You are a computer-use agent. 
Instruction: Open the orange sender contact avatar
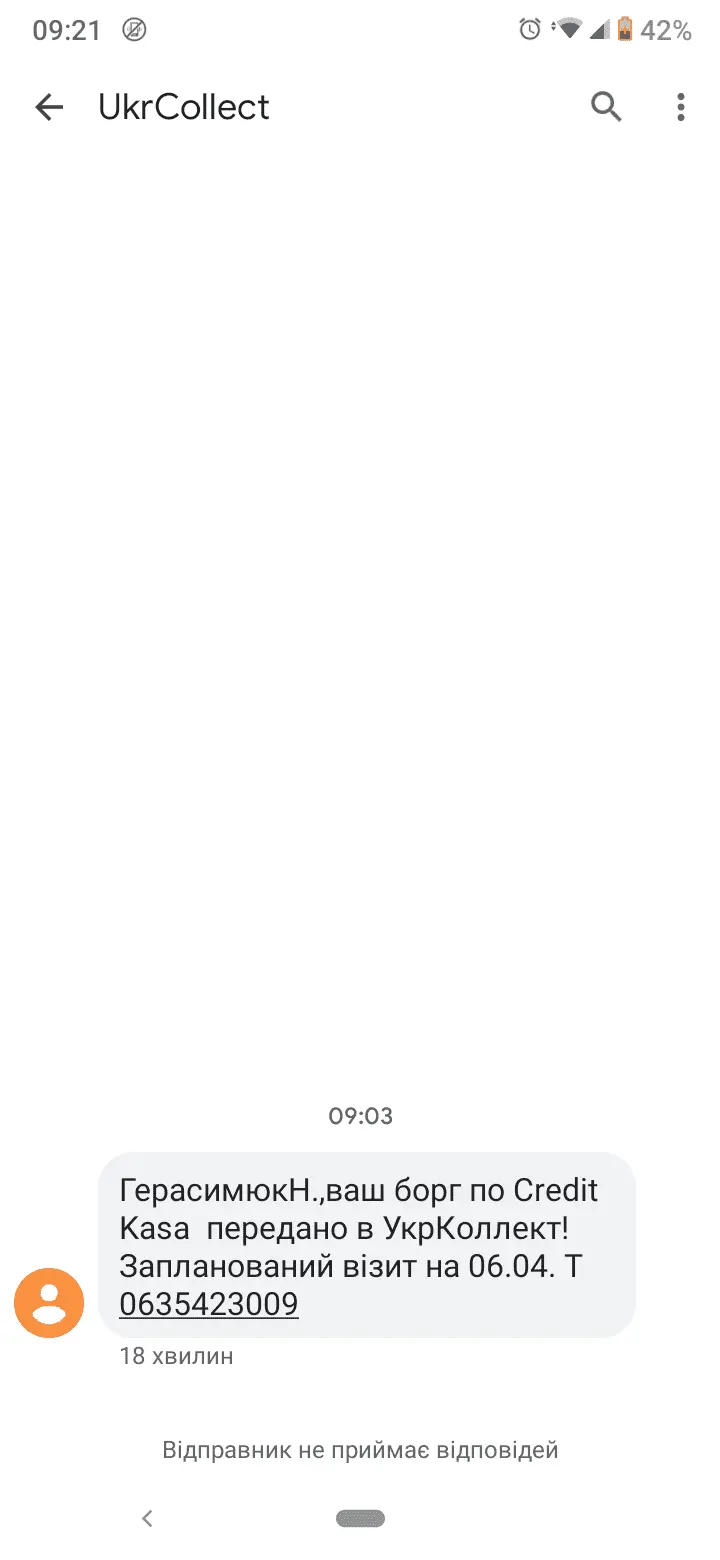click(x=49, y=1303)
